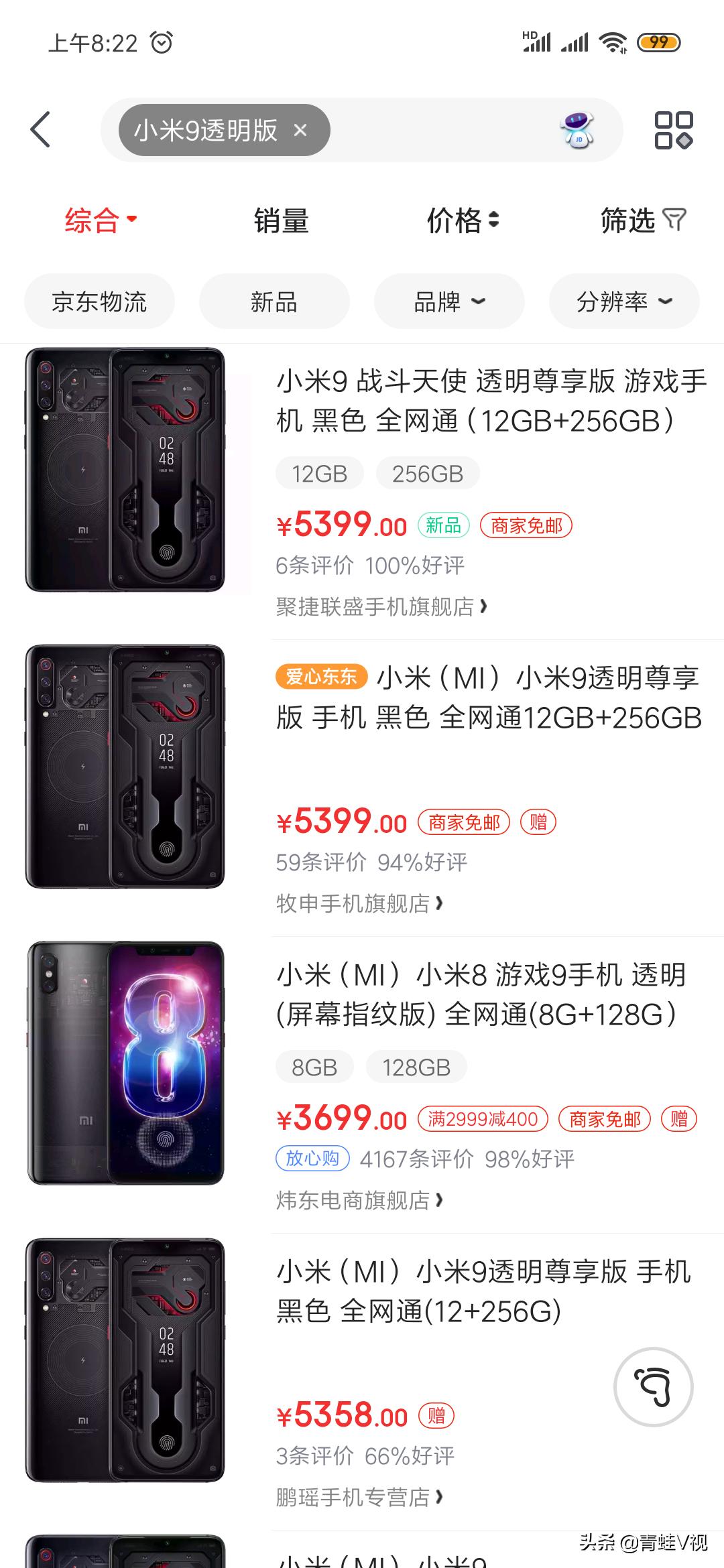Switch to the 销量 sales tab

pos(279,221)
